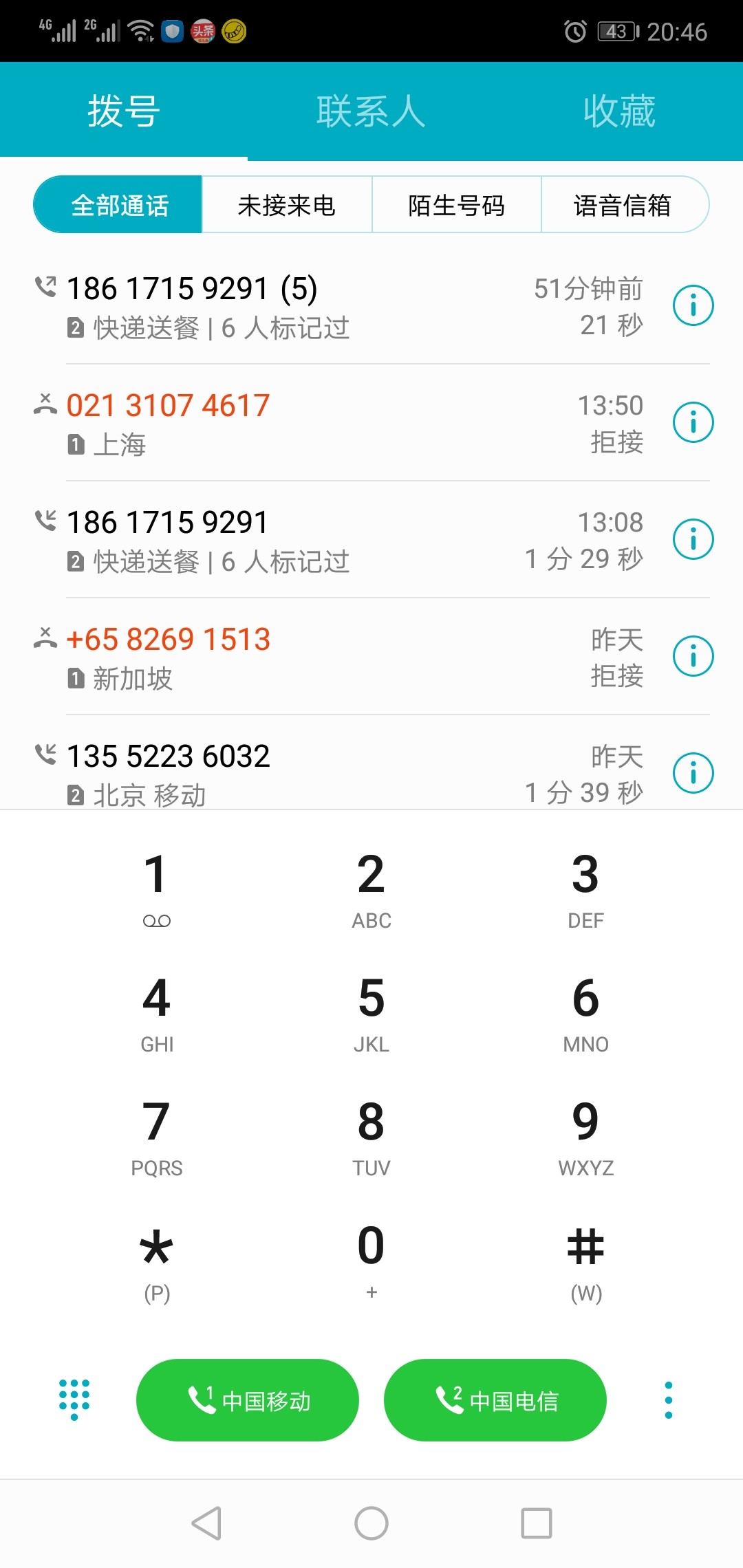
Task: Open details for 021 3107 4617
Action: [693, 422]
